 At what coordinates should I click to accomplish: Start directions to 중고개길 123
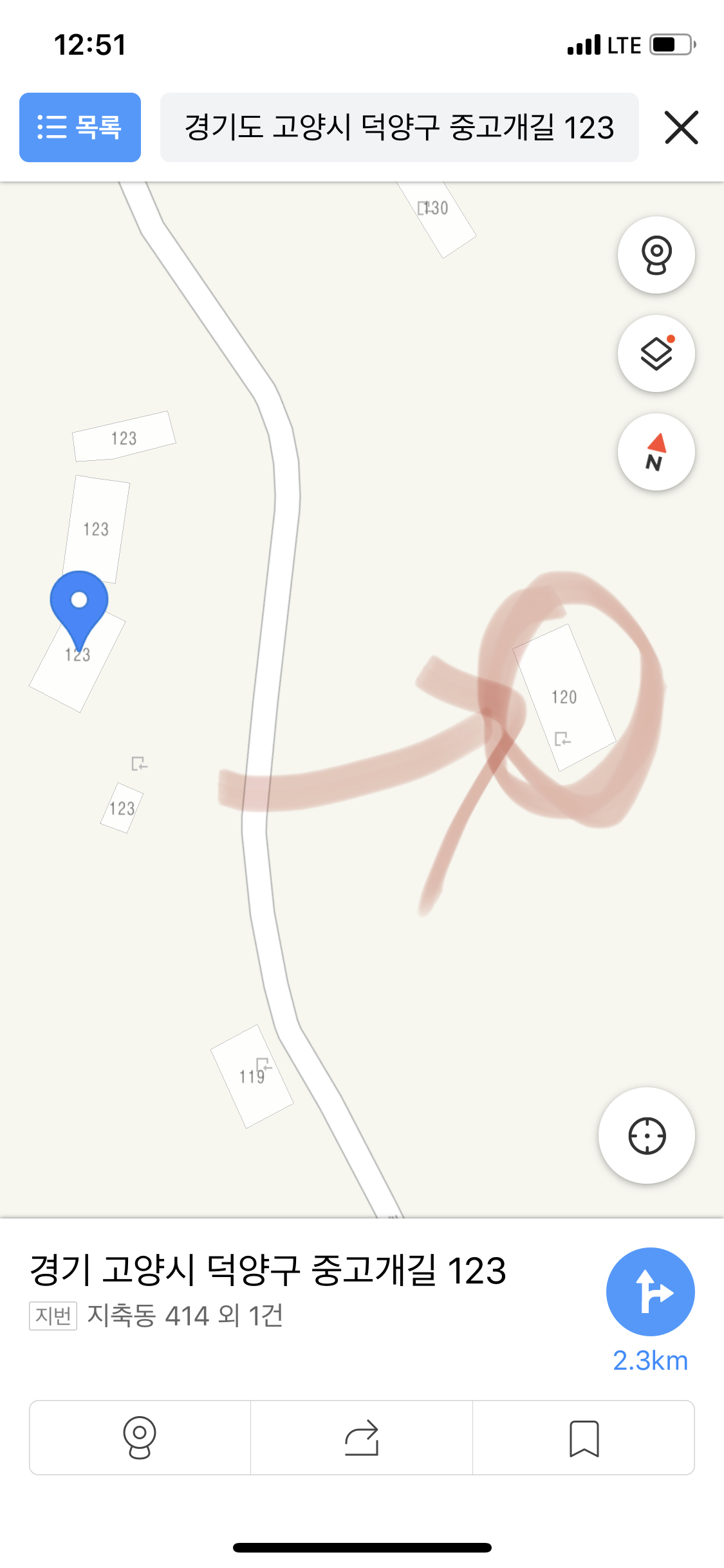650,1291
